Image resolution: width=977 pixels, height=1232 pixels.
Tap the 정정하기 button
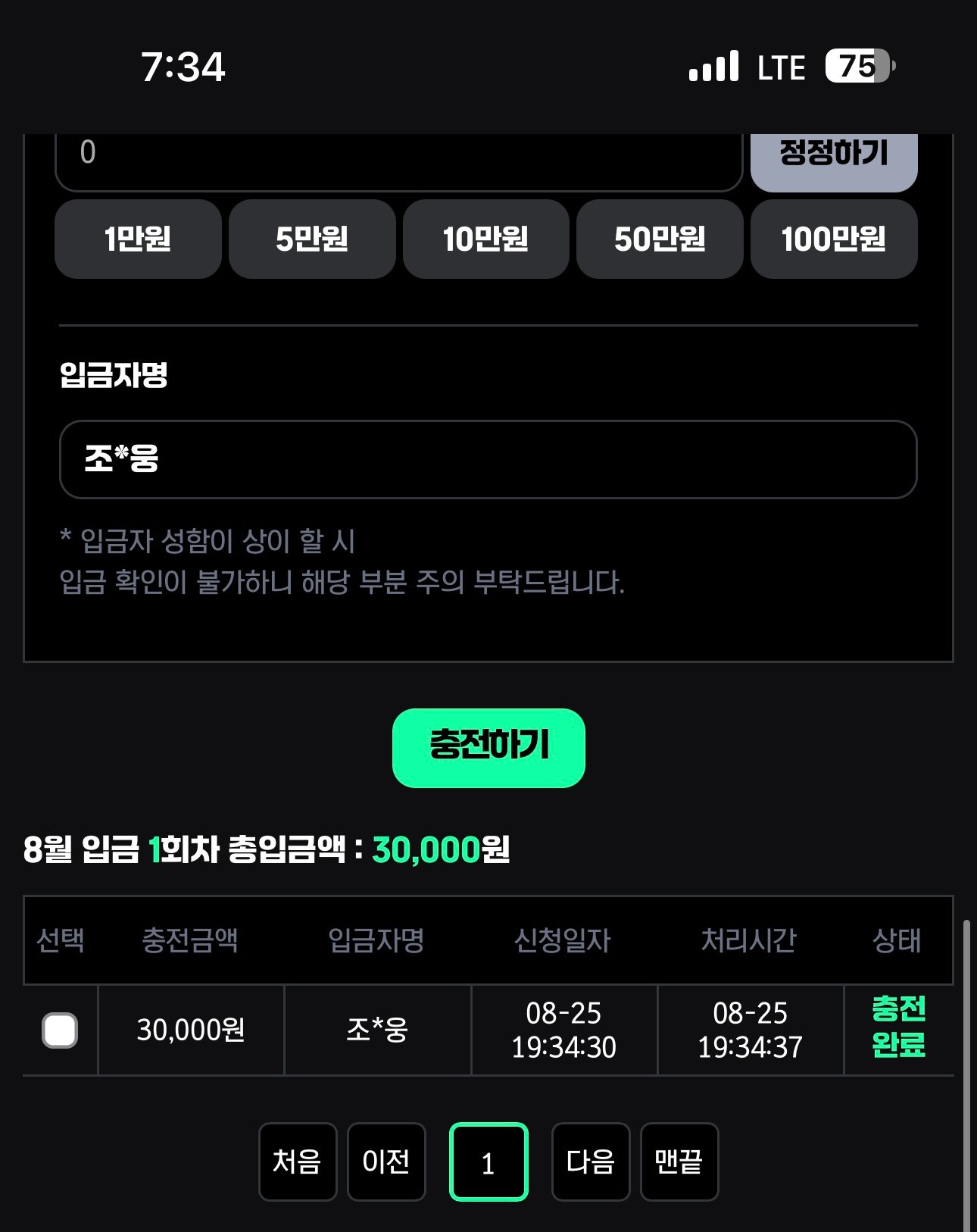click(834, 160)
